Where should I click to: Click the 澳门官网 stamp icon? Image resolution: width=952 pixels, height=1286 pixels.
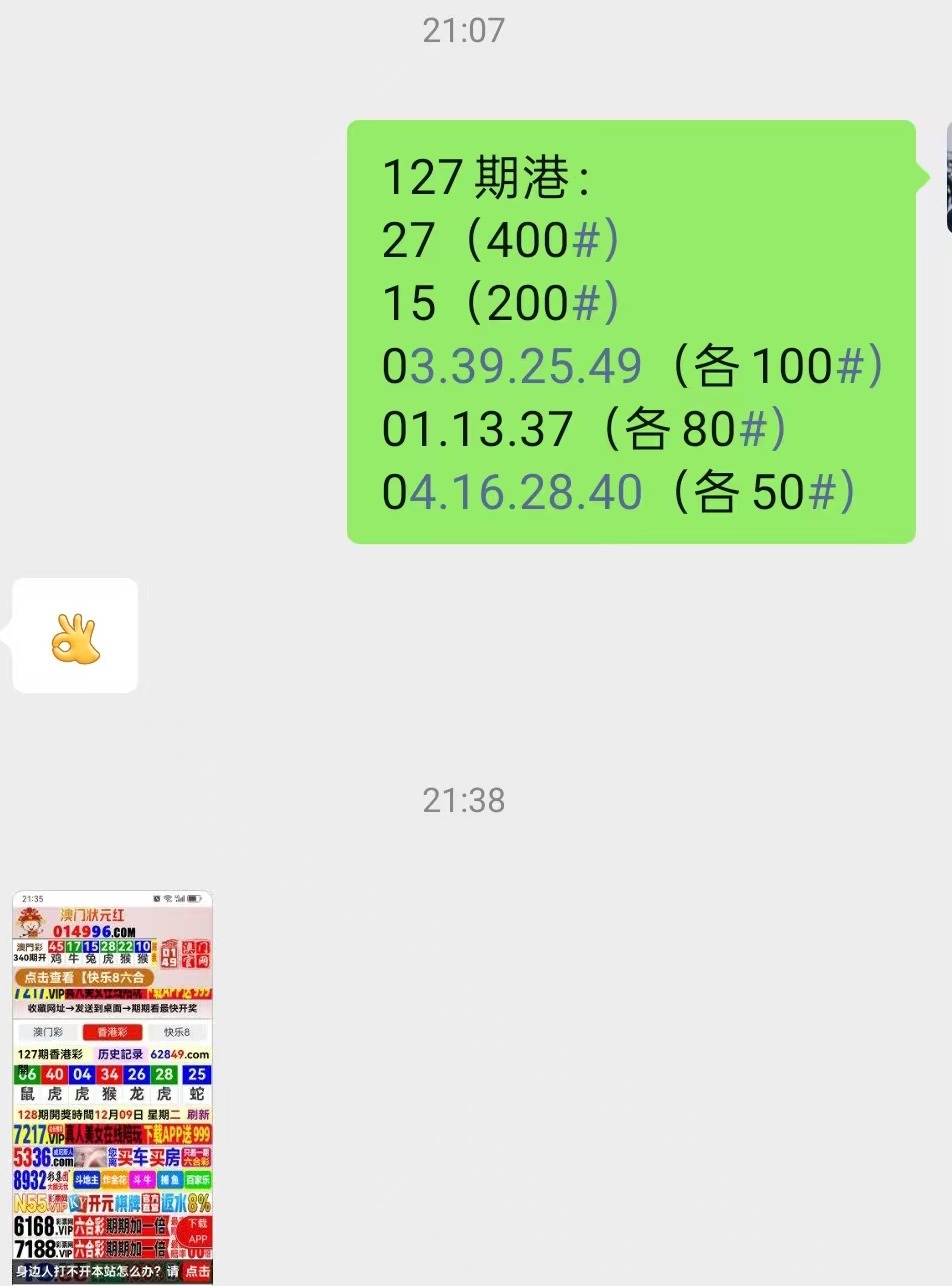(x=193, y=955)
